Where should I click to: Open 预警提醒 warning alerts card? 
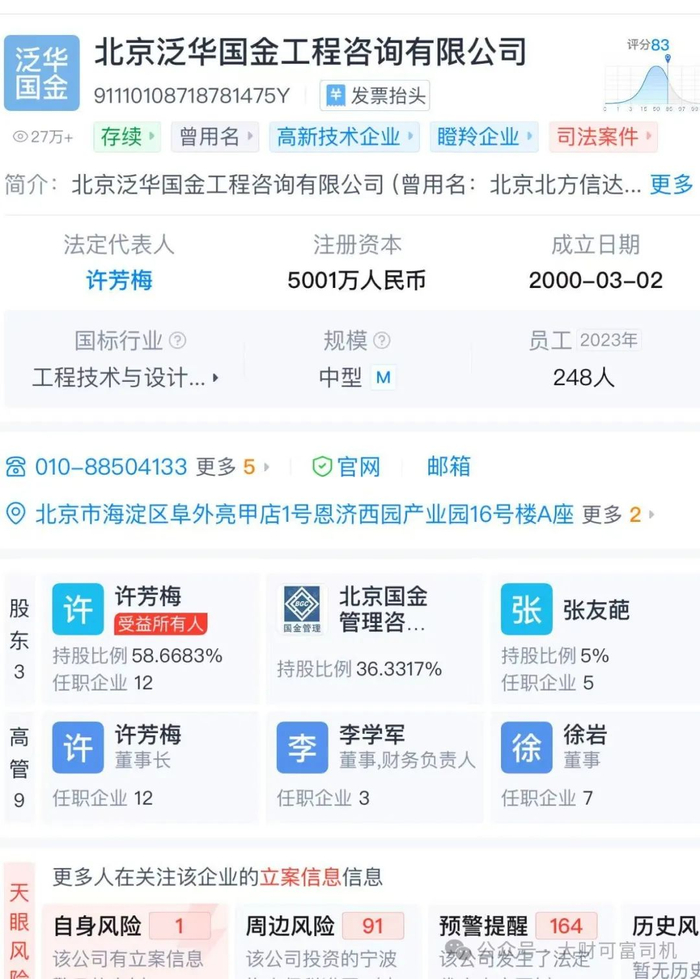tap(520, 942)
